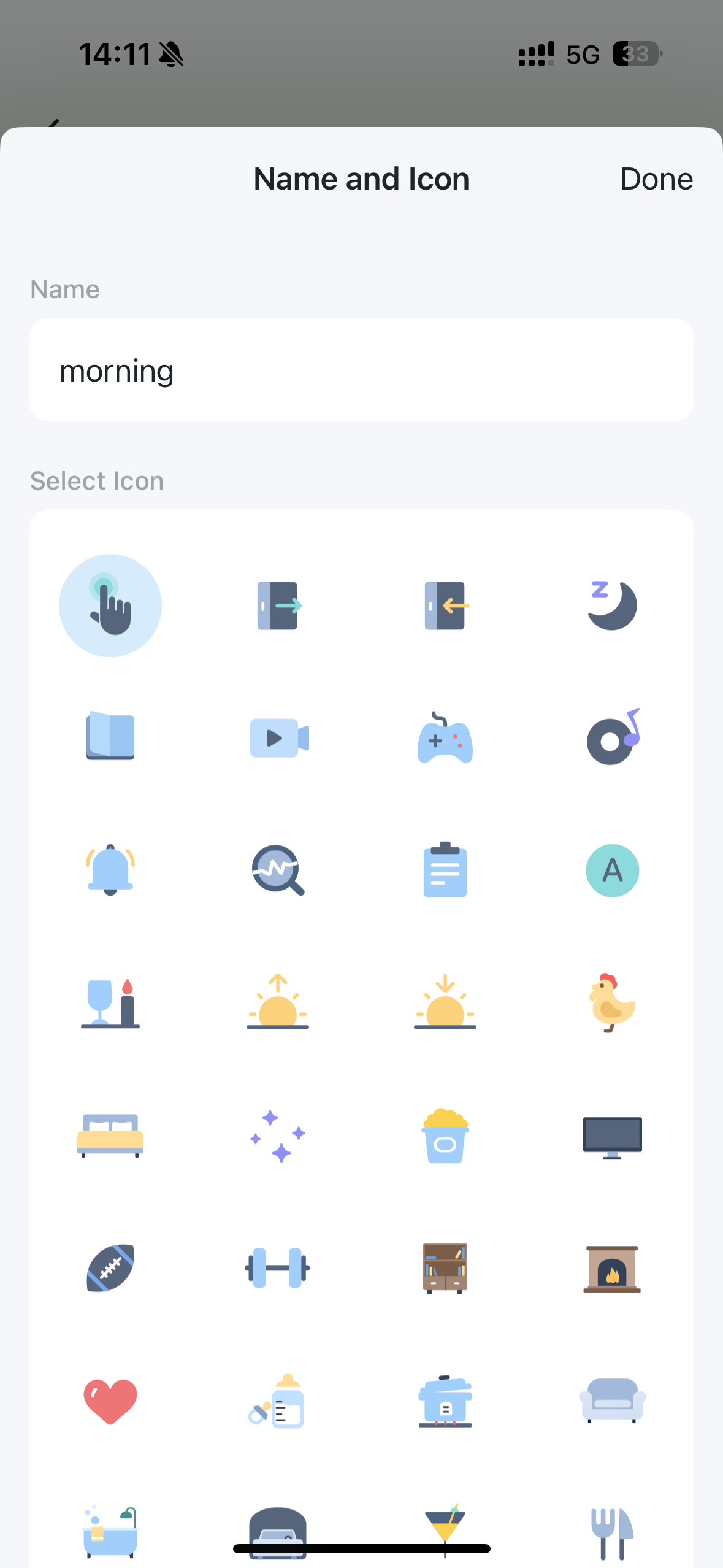This screenshot has width=723, height=1568.
Task: Tap the Done button
Action: click(656, 179)
